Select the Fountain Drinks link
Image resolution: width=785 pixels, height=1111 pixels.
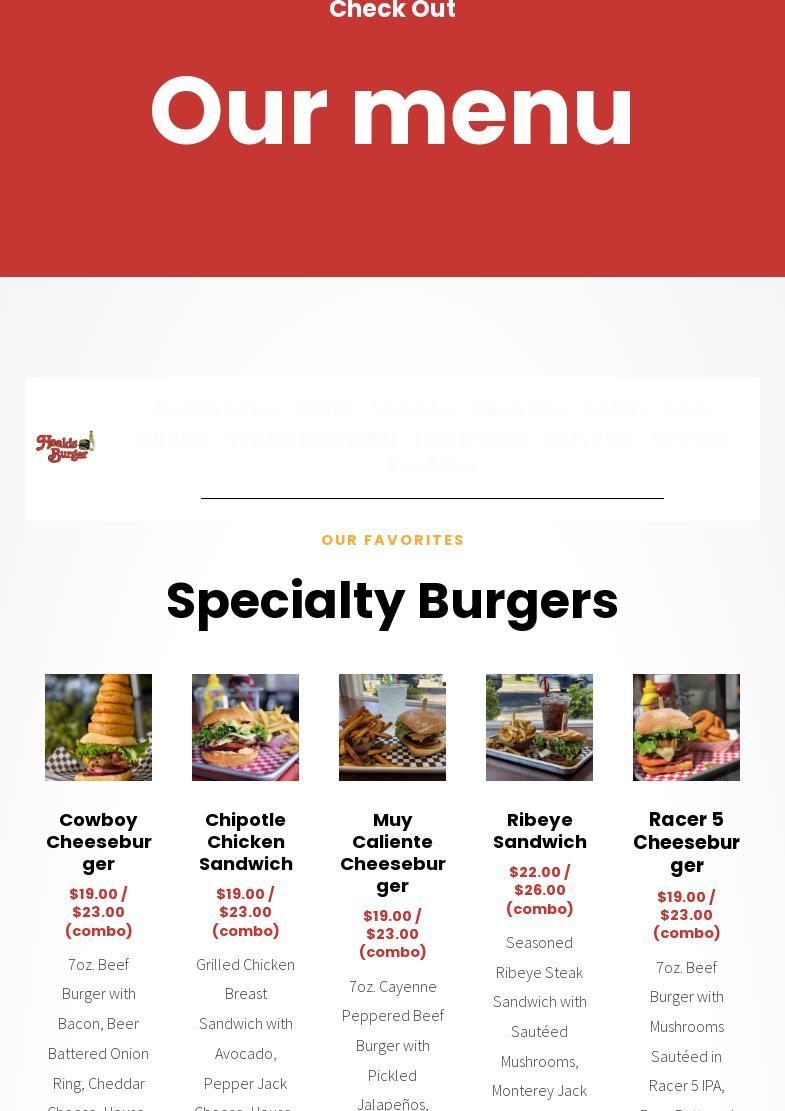click(x=471, y=438)
